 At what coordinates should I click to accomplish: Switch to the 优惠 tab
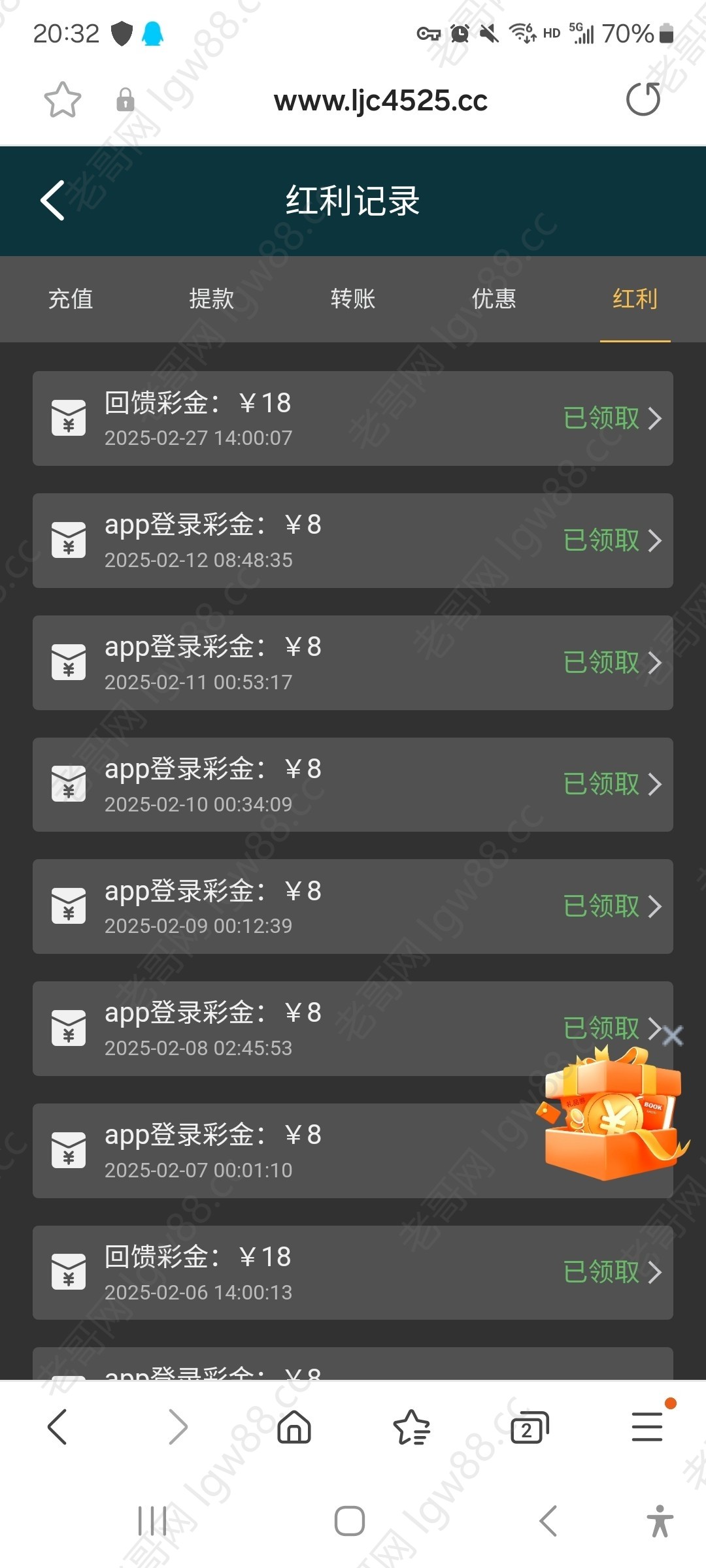coord(494,299)
